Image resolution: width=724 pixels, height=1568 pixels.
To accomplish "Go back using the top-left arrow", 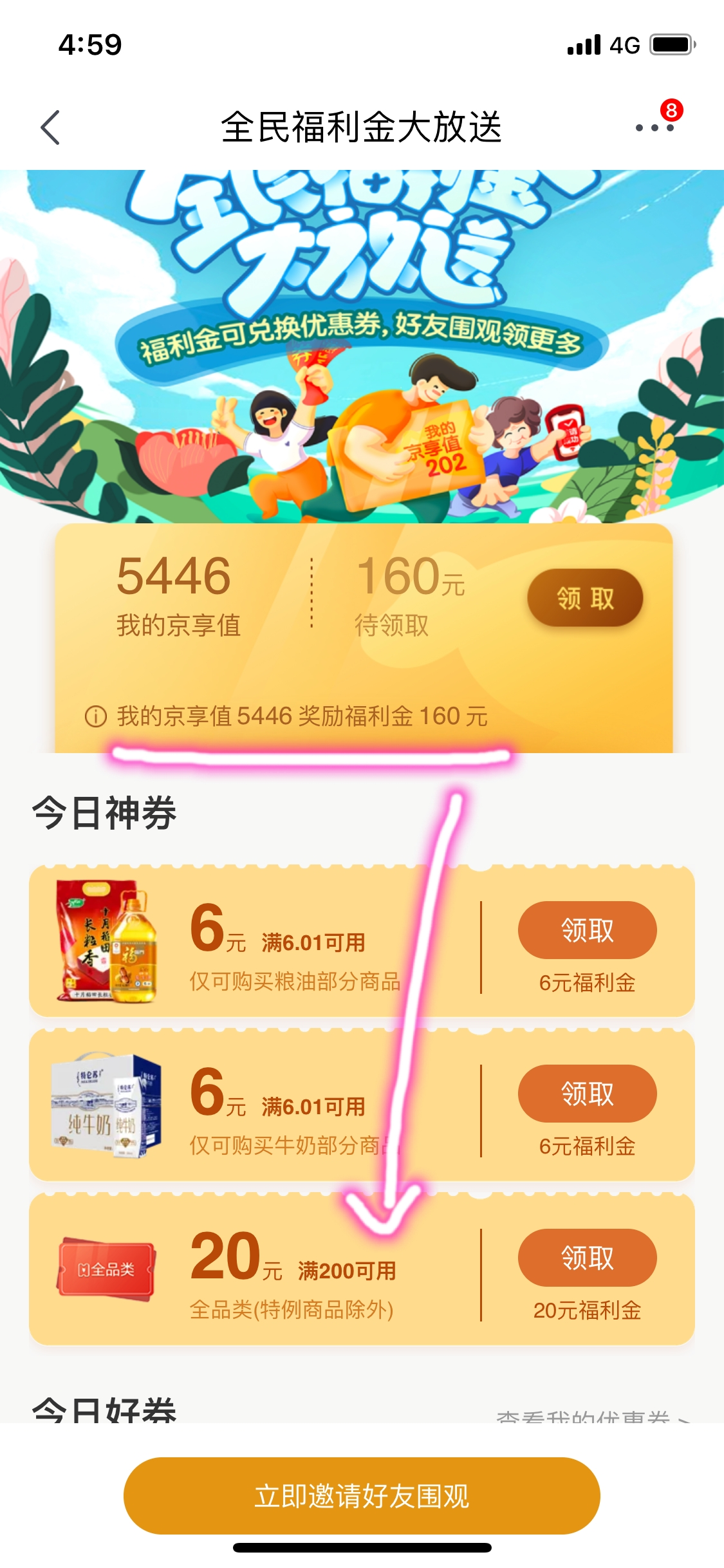I will pos(50,127).
